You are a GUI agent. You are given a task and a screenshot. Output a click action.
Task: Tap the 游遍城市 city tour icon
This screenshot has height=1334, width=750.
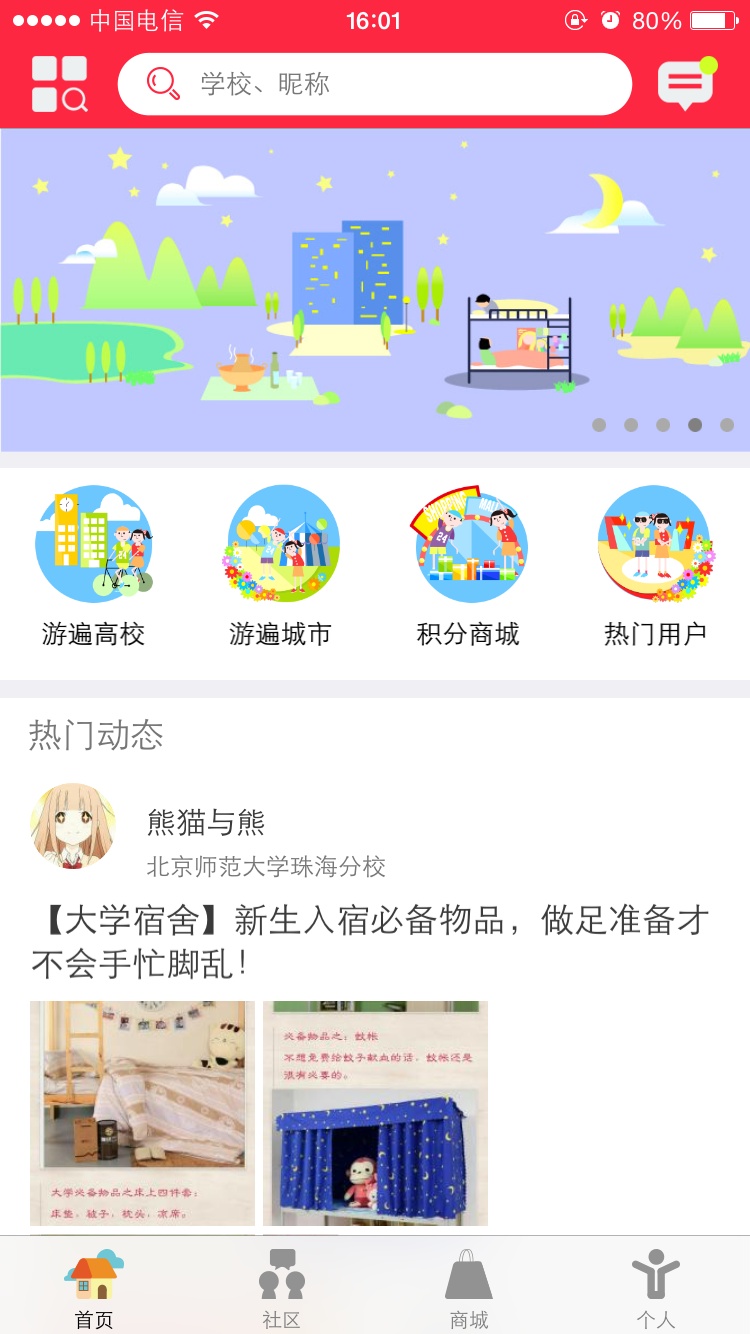point(282,543)
